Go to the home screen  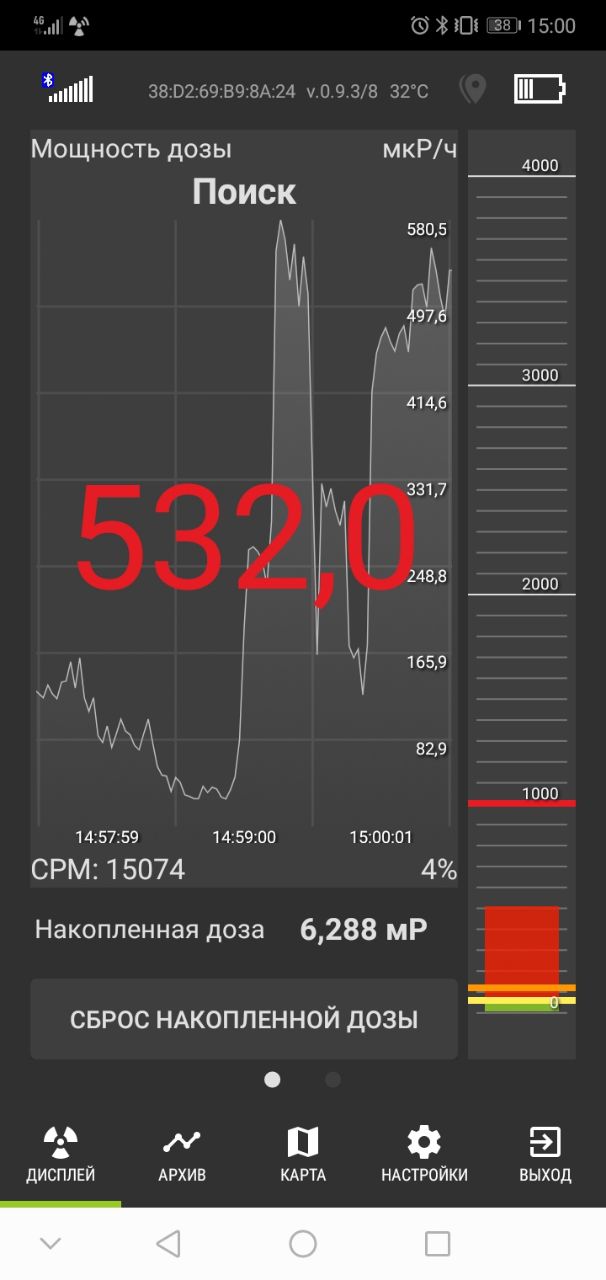(303, 1243)
